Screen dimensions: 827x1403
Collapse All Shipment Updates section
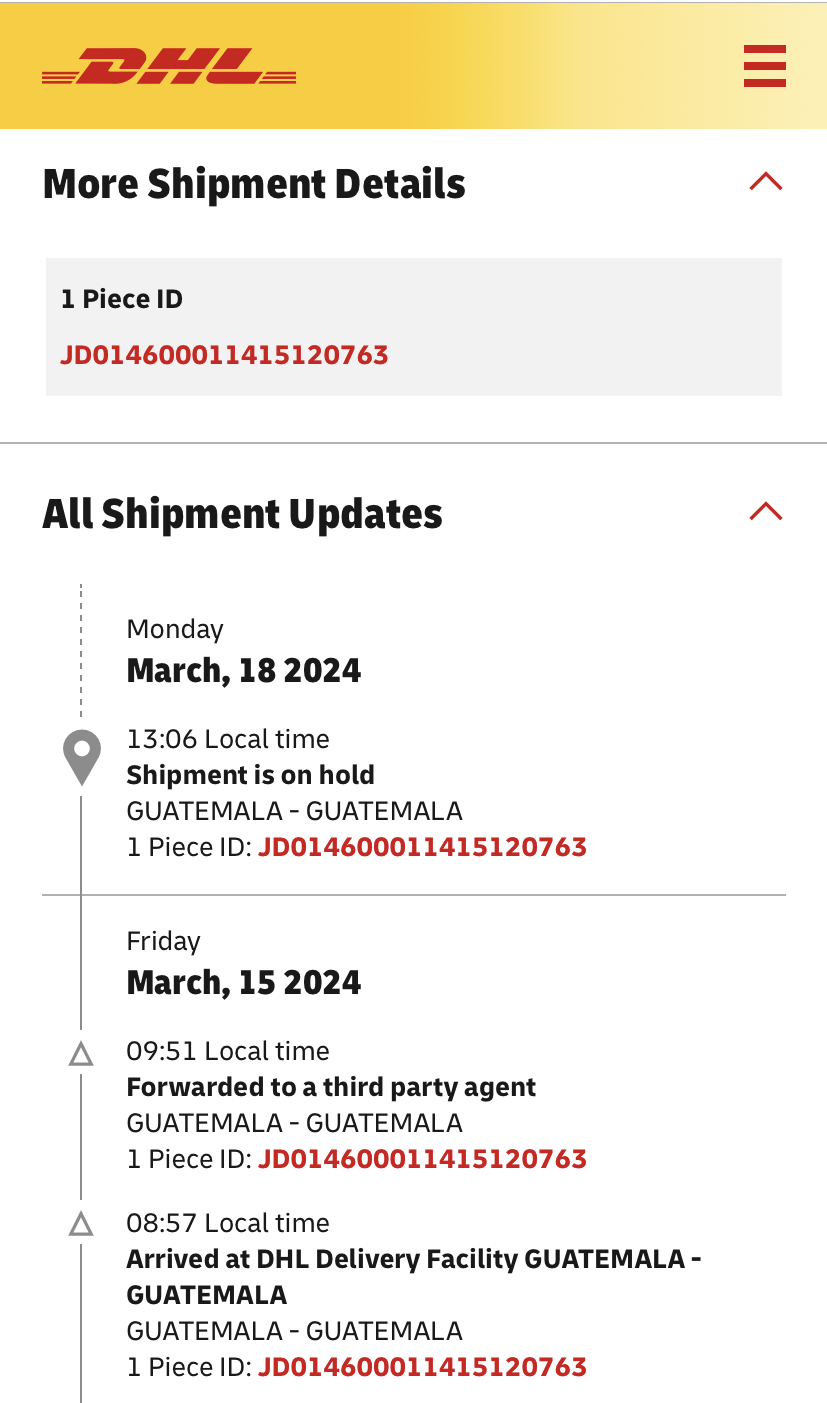click(765, 512)
